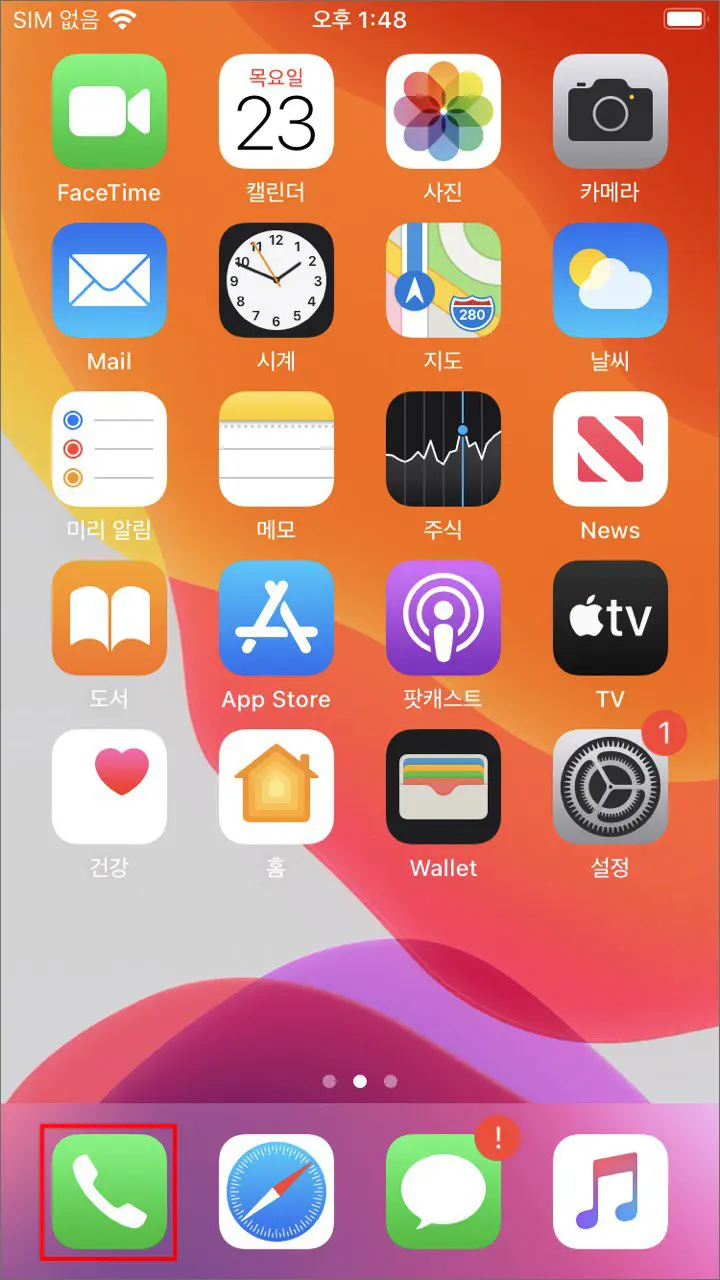The width and height of the screenshot is (720, 1280).
Task: Open the 사진 photos app
Action: (x=443, y=111)
